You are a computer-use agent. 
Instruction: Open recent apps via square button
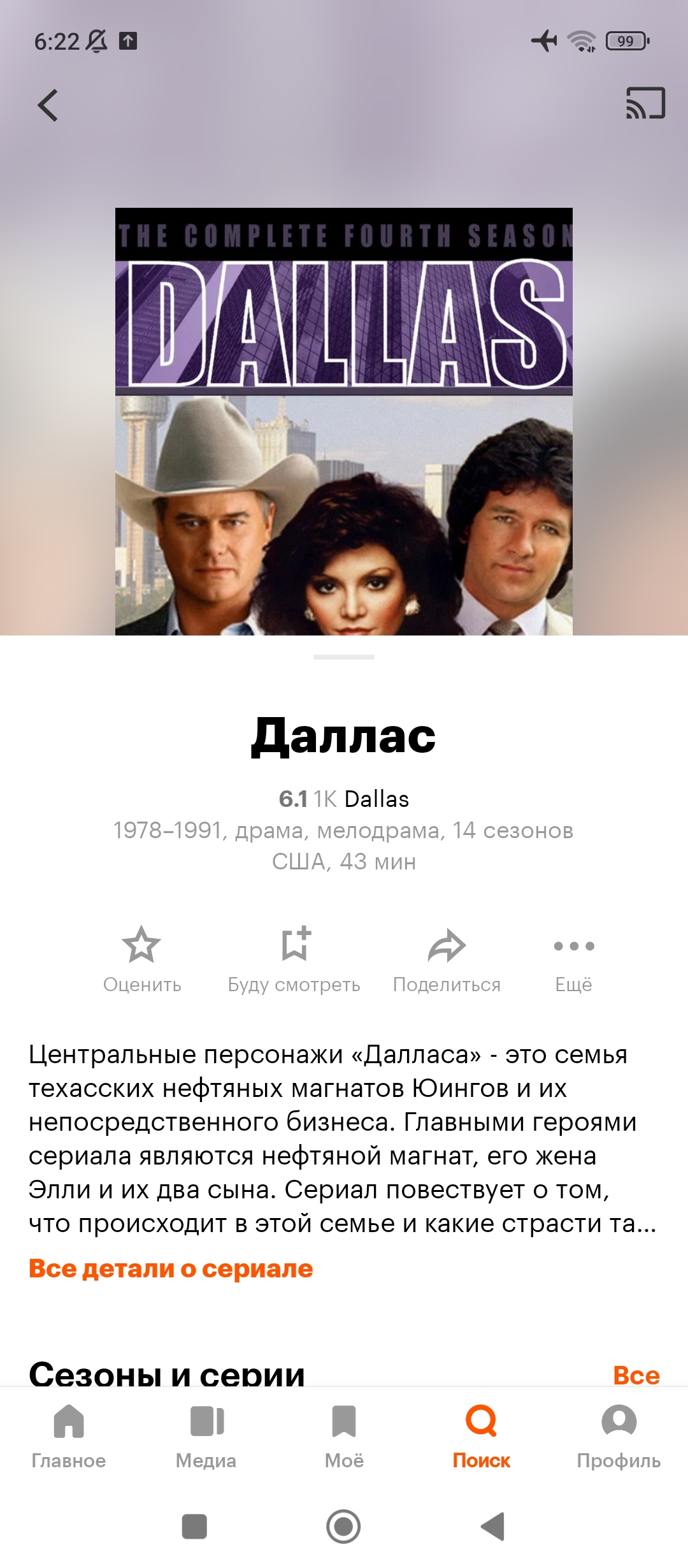point(194,1527)
